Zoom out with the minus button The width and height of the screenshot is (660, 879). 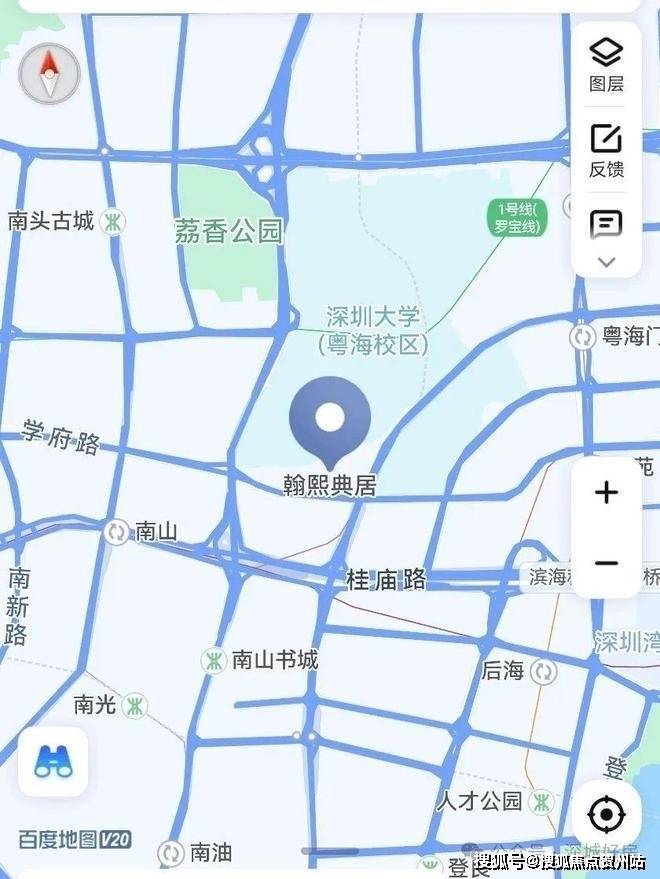coord(606,563)
